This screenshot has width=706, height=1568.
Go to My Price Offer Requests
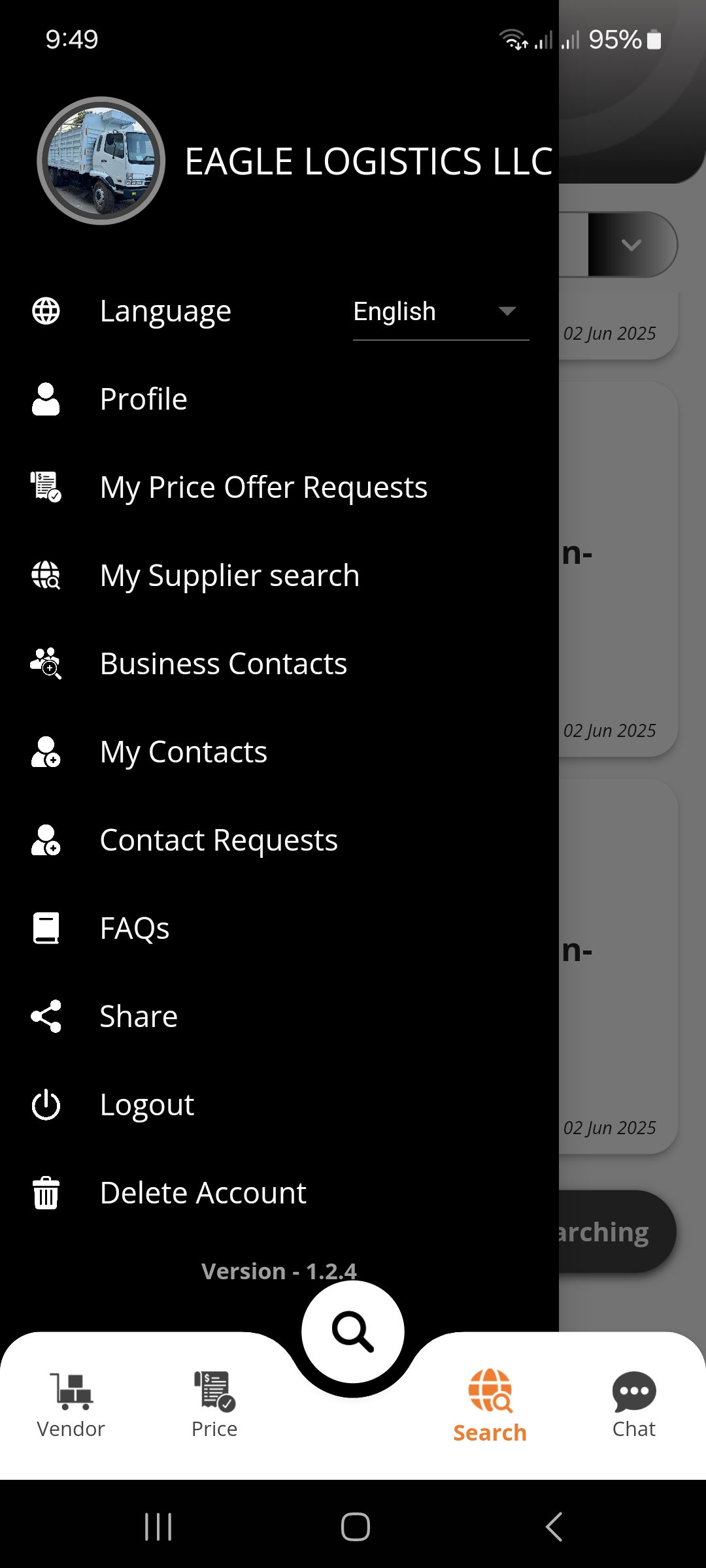pos(279,487)
